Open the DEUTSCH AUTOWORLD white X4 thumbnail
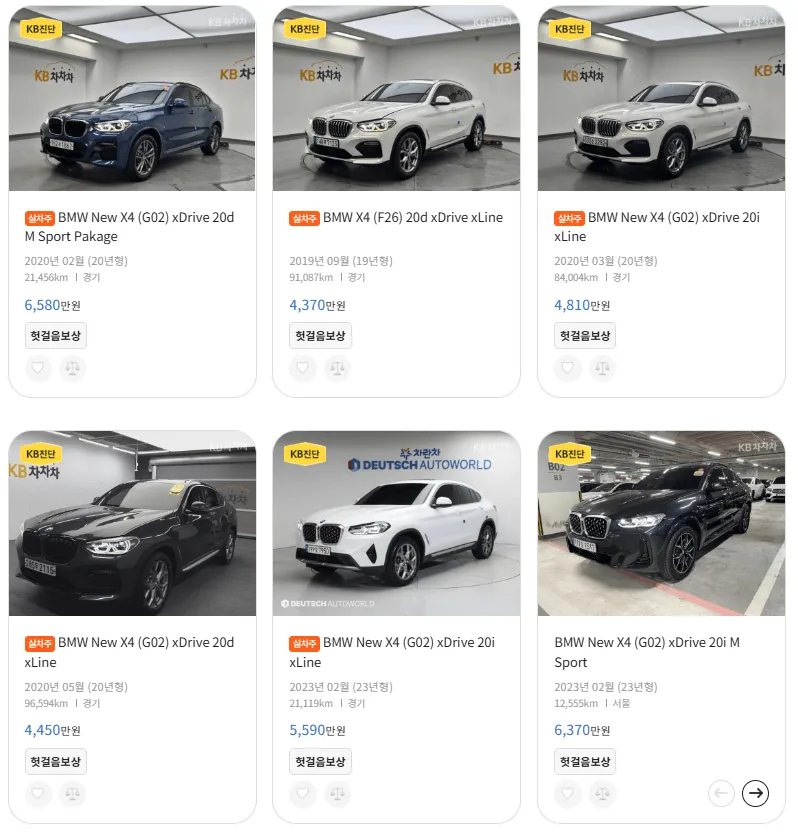 (x=396, y=523)
